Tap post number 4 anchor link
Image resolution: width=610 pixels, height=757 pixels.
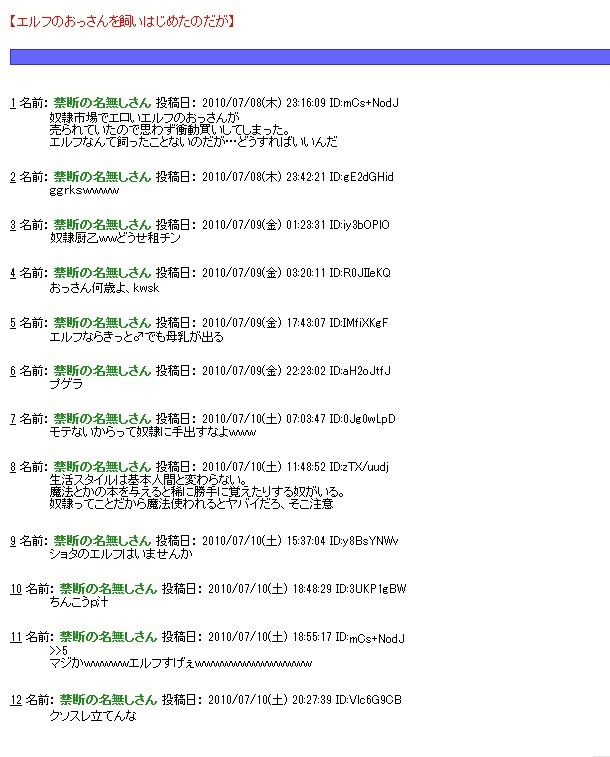[13, 273]
